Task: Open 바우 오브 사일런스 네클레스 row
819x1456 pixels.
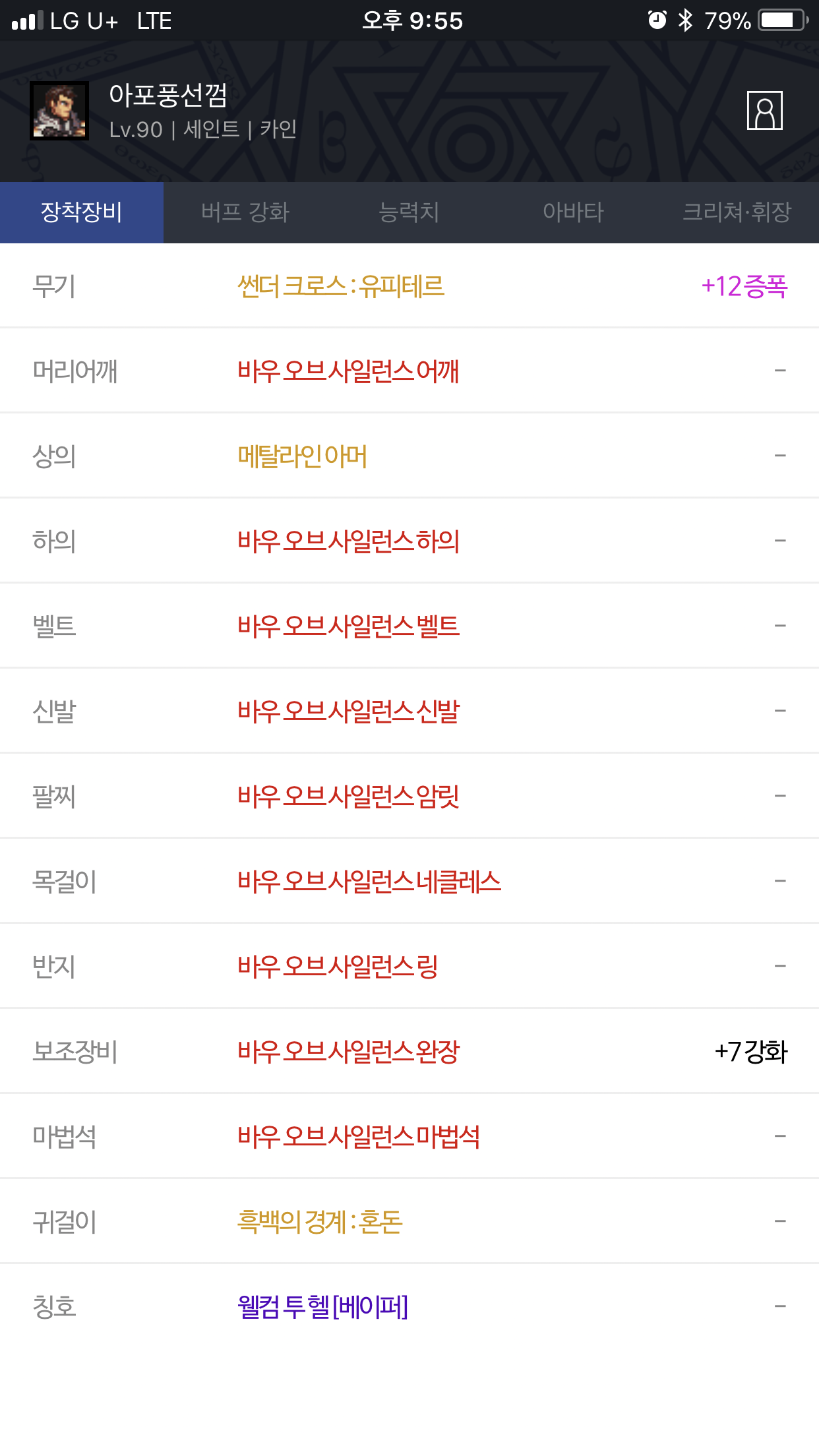Action: (x=409, y=882)
